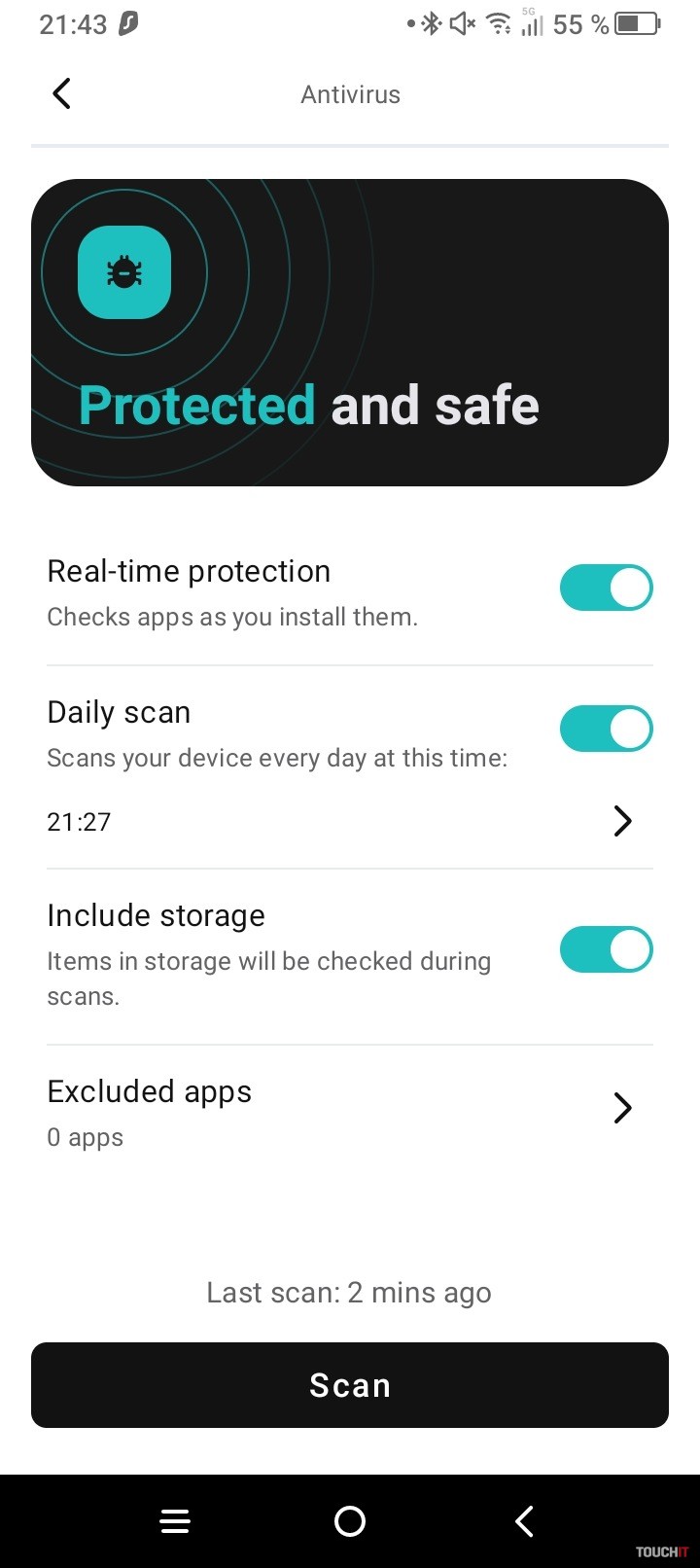Toggle Include storage off
This screenshot has width=700, height=1568.
(x=606, y=949)
